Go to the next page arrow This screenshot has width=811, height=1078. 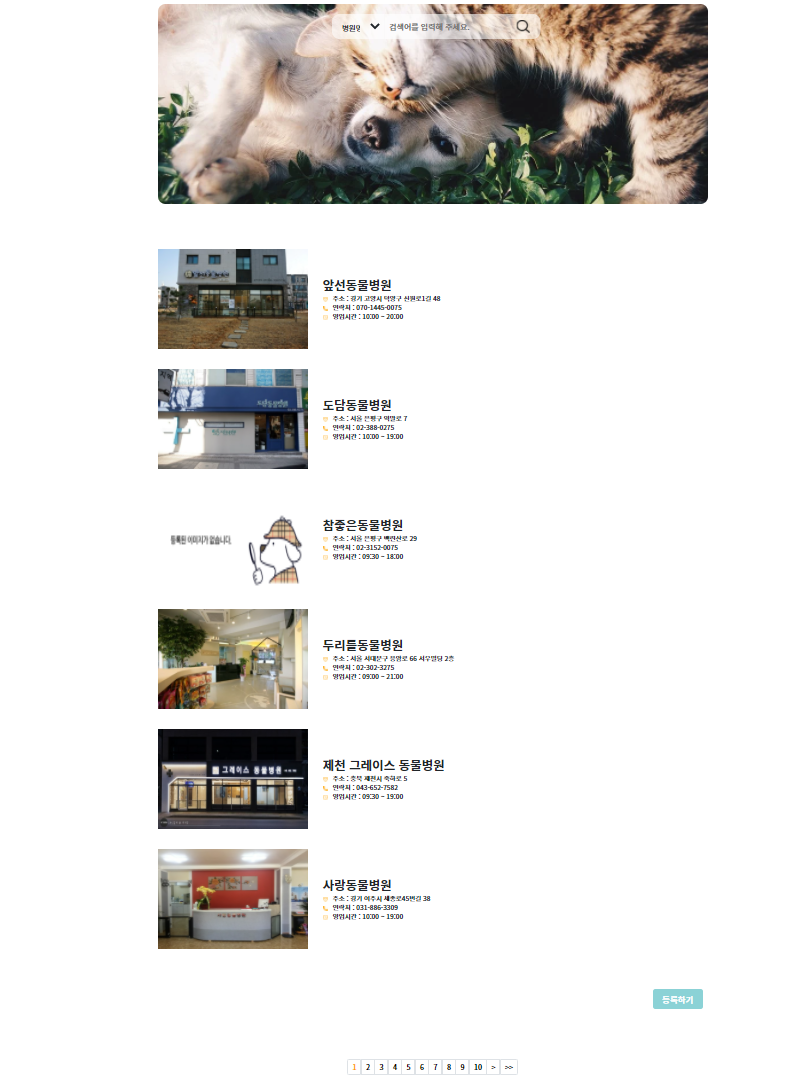493,1067
